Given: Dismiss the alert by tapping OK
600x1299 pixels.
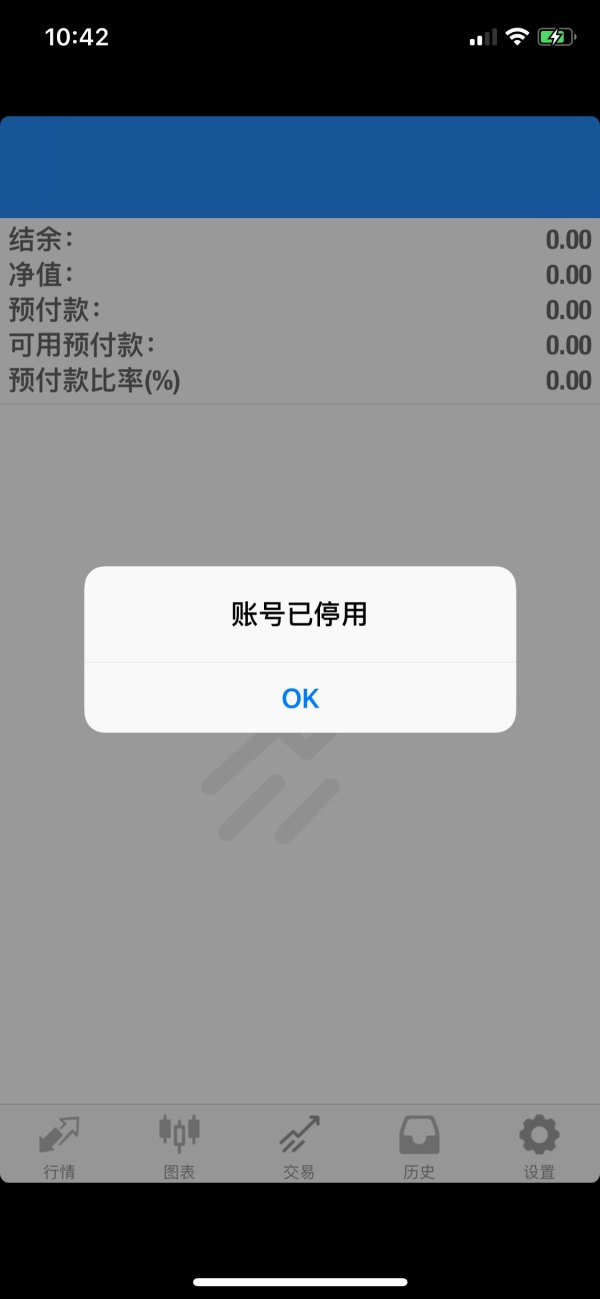Looking at the screenshot, I should point(300,698).
